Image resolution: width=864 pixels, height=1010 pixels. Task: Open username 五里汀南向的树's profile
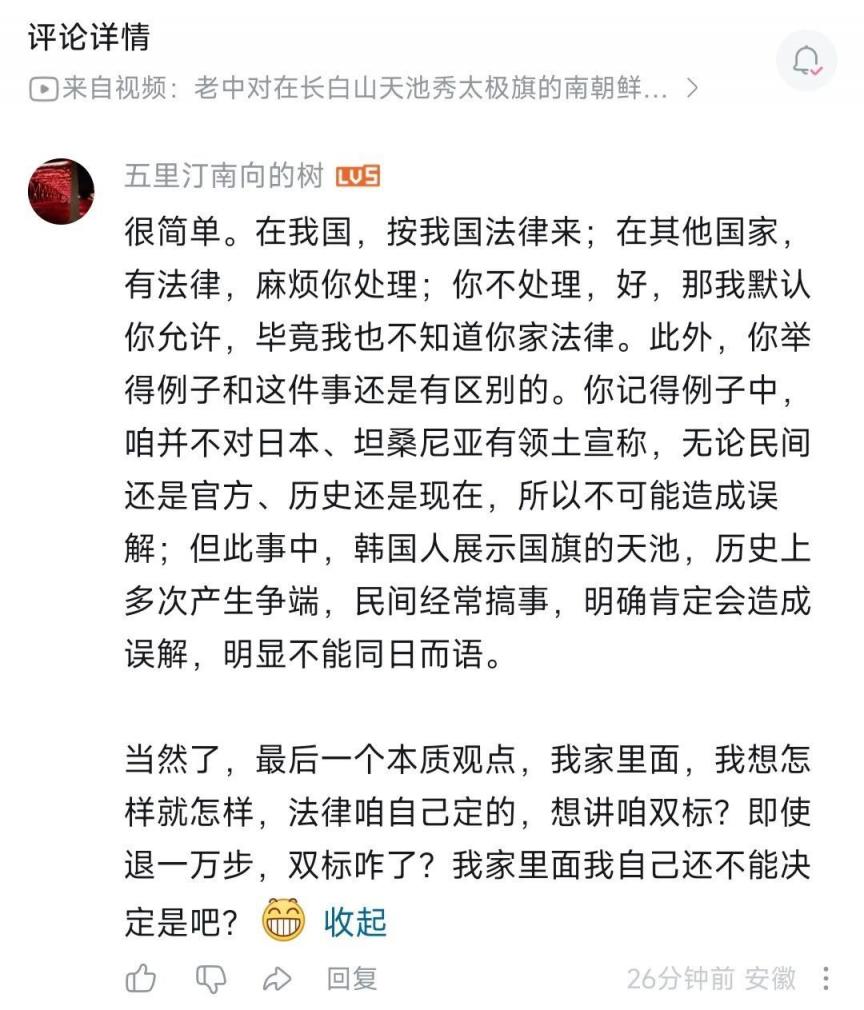223,176
